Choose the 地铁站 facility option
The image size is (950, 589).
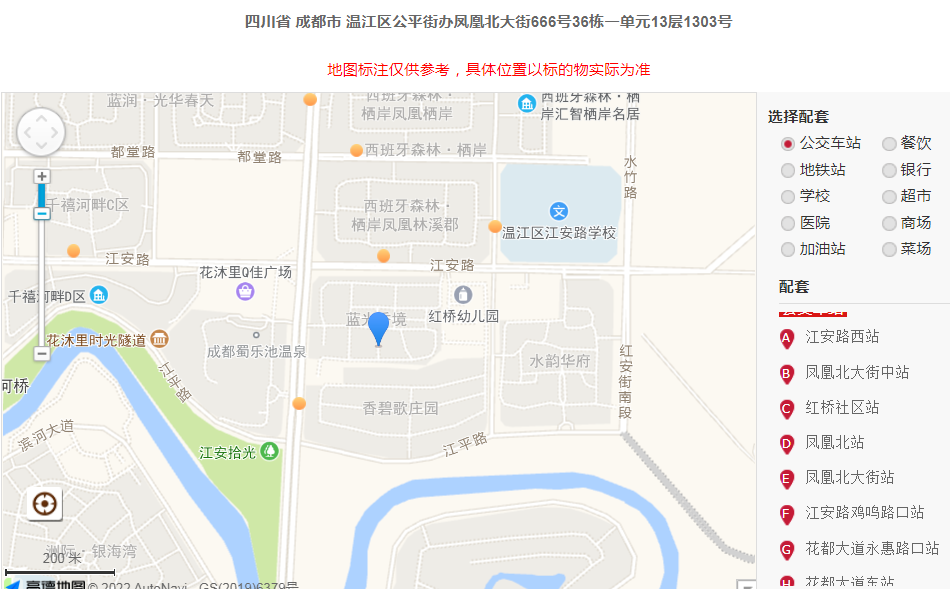click(x=788, y=170)
